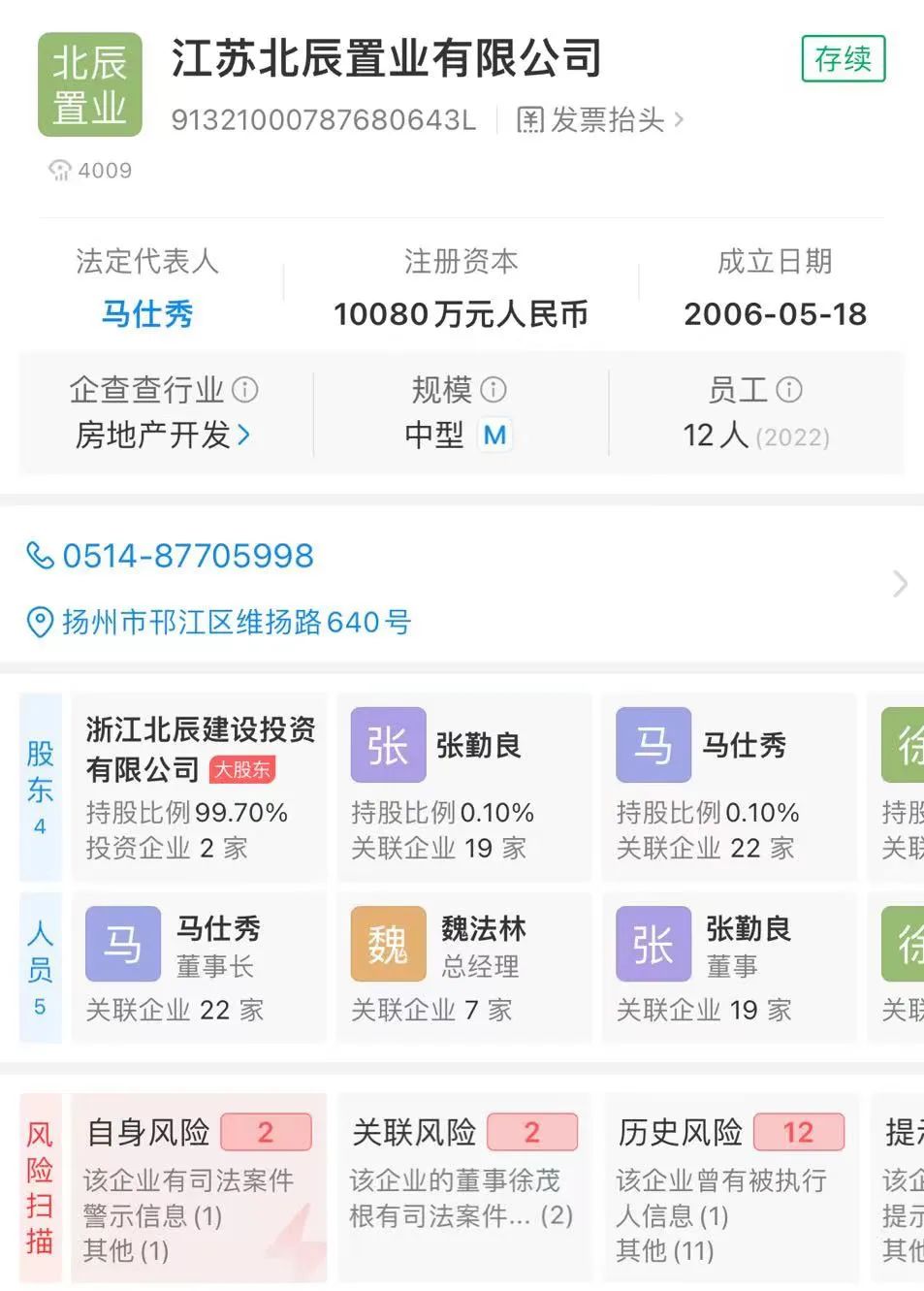View chairman 马仕秀 personnel card

click(198, 967)
